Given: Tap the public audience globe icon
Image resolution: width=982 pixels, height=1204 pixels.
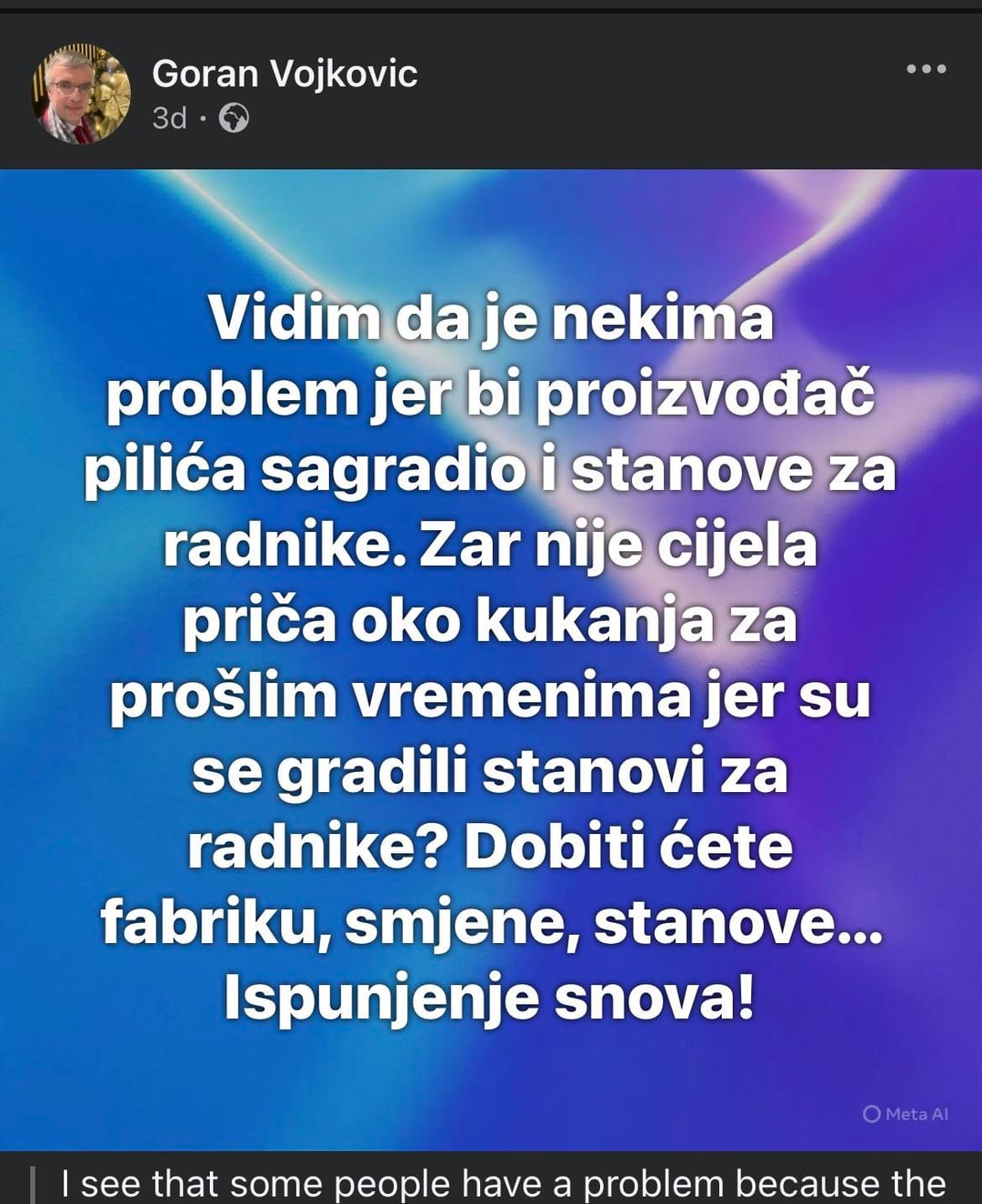Looking at the screenshot, I should 234,118.
